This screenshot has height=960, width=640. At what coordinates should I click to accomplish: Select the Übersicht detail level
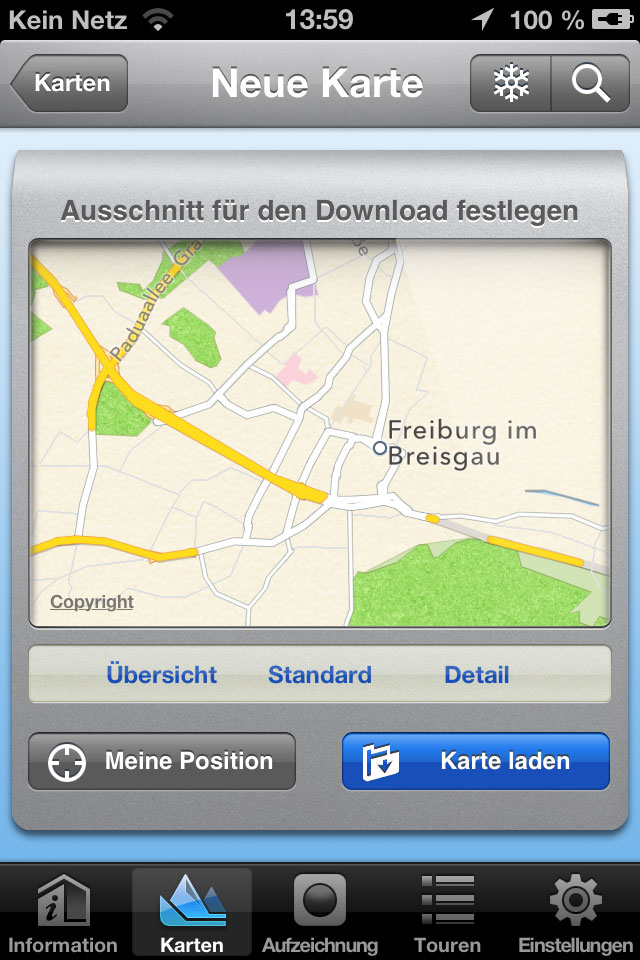click(x=162, y=675)
